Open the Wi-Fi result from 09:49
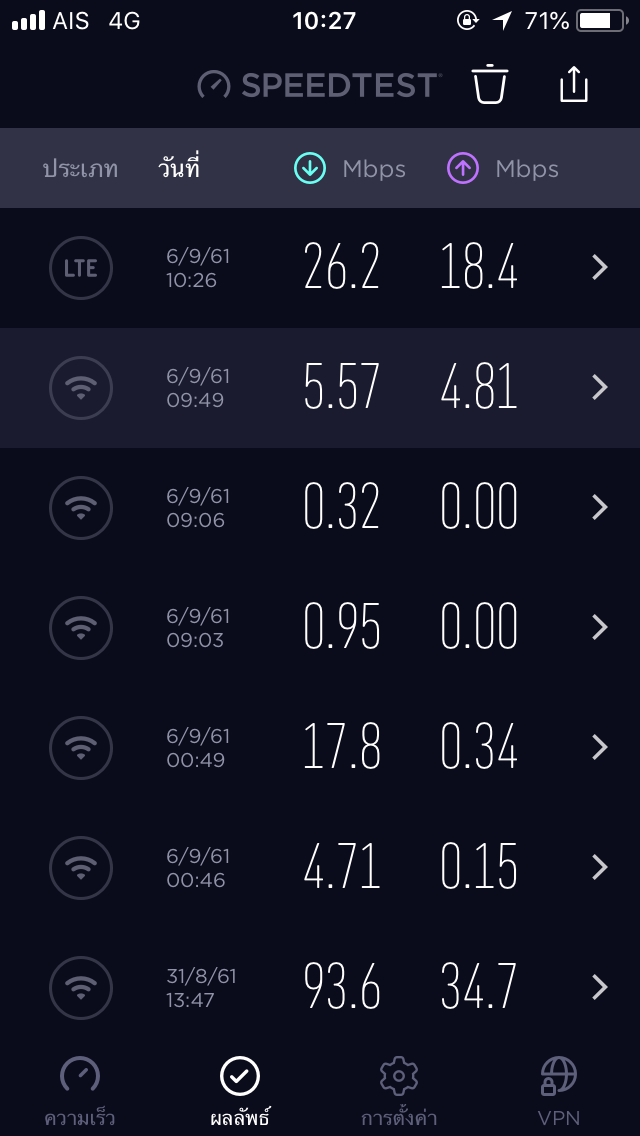The height and width of the screenshot is (1136, 640). click(320, 388)
